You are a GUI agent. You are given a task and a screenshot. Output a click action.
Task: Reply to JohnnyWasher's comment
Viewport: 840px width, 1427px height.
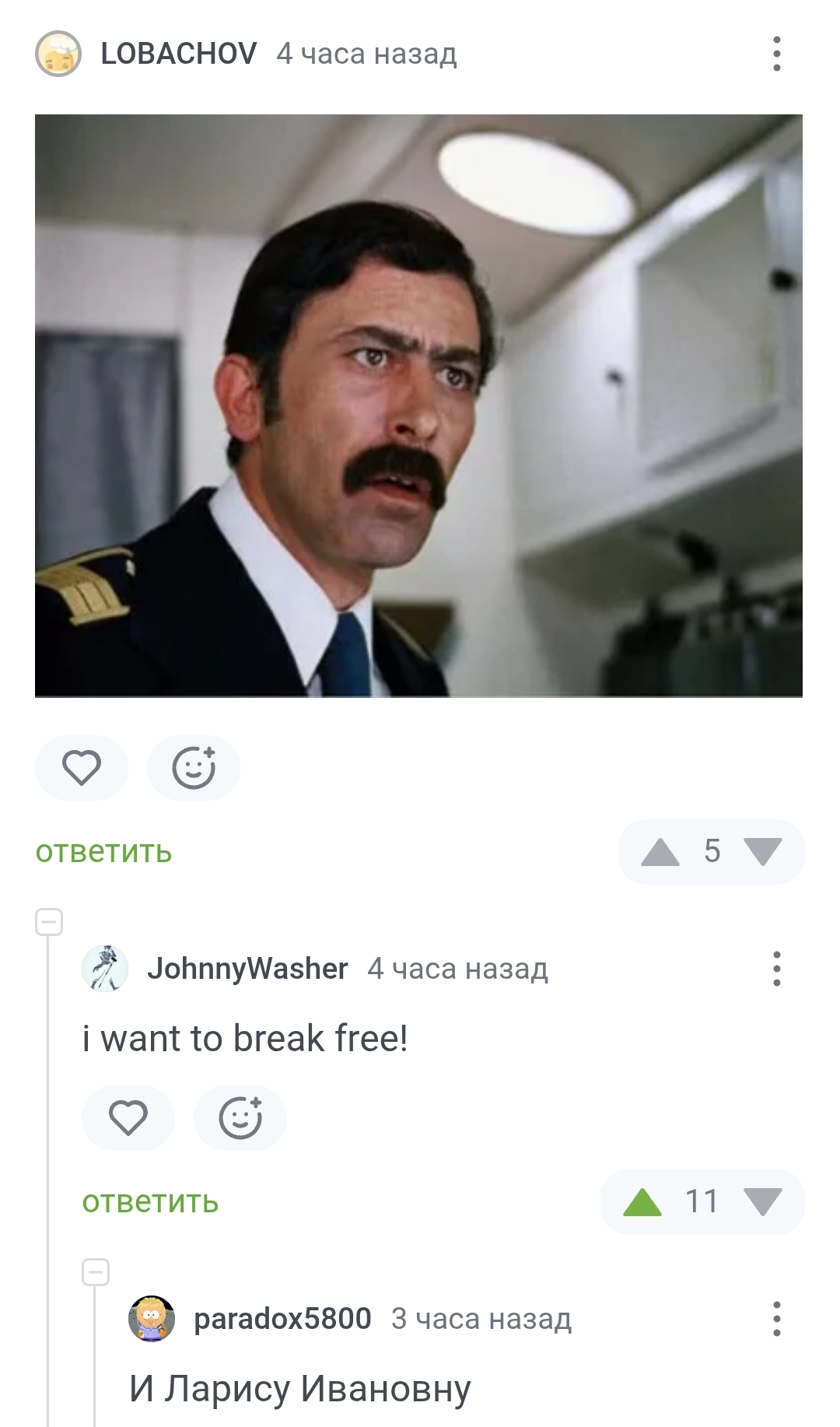click(150, 1202)
